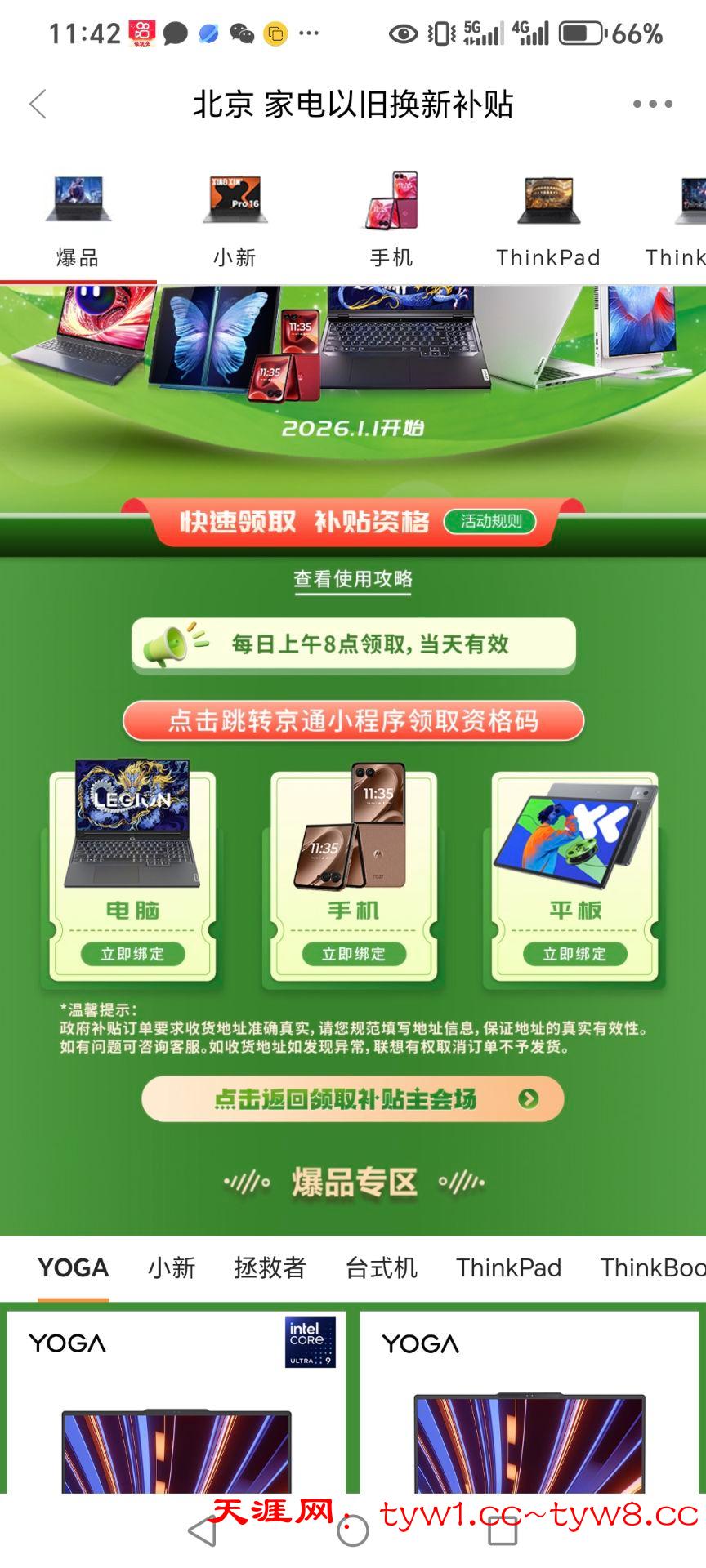Screen dimensions: 706x1568
Task: Select the 拯救者 product tab
Action: tap(270, 1267)
